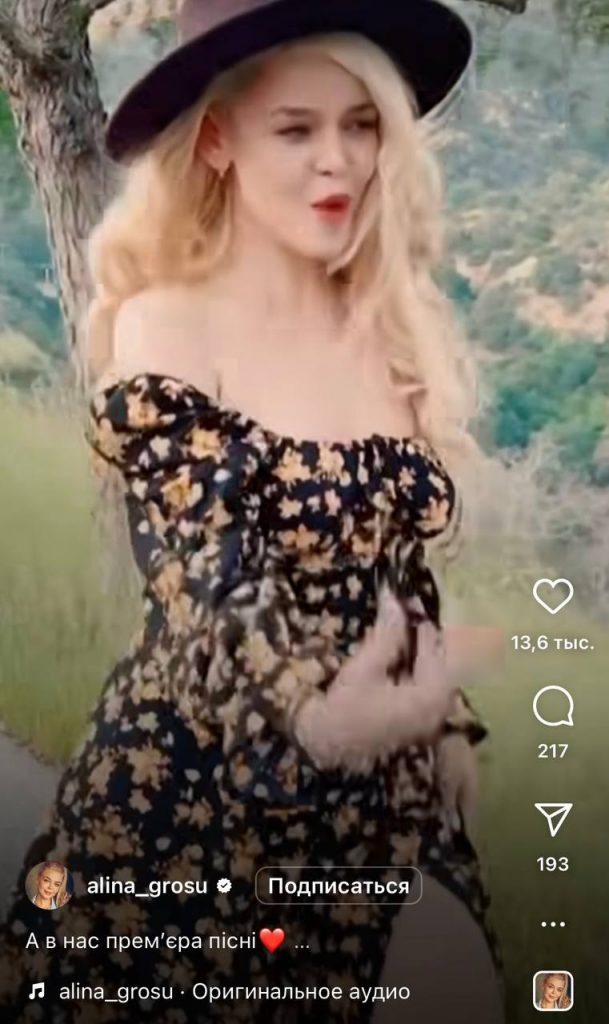Tap the Подписаться follow button
The height and width of the screenshot is (1024, 609).
point(338,886)
